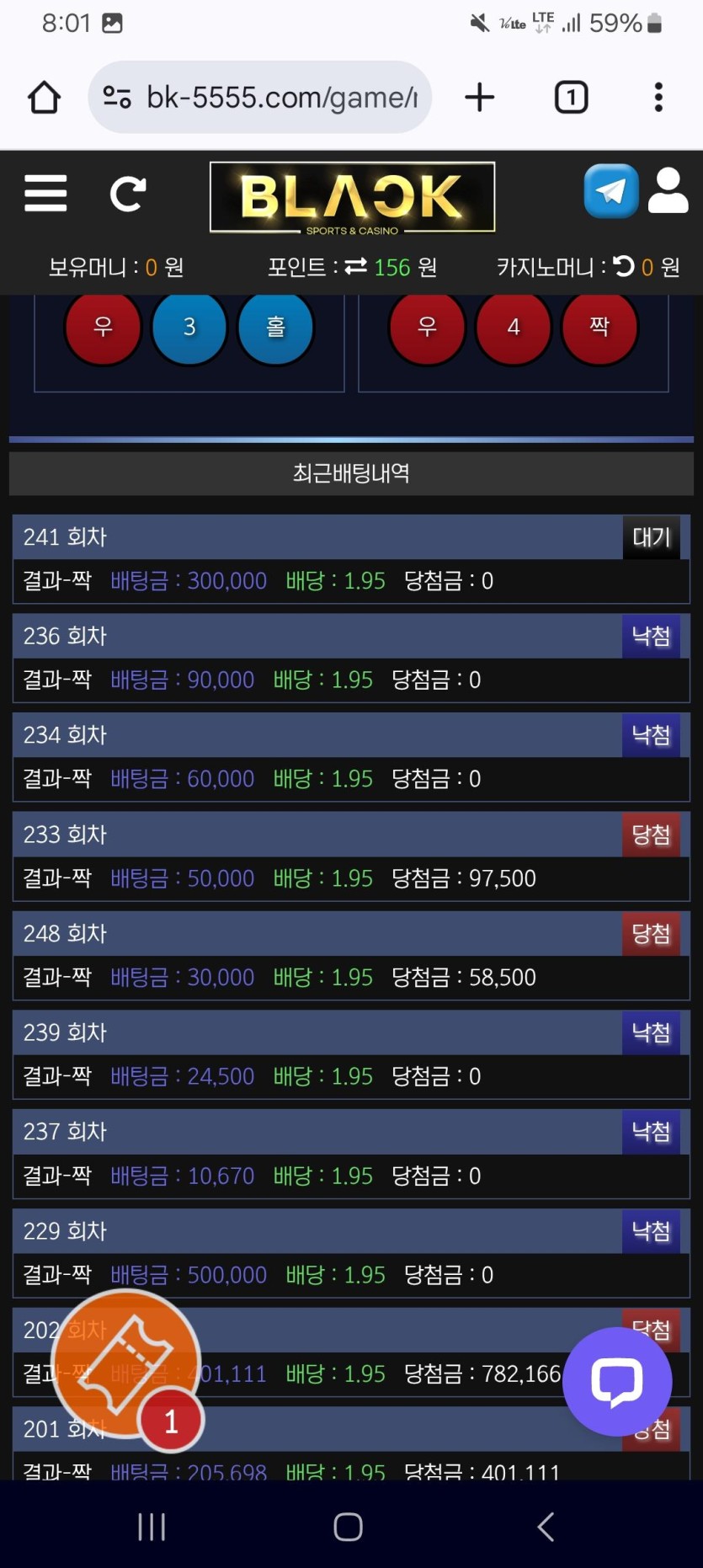Show the open tabs switcher
Screen dimensions: 703x1568
[571, 98]
